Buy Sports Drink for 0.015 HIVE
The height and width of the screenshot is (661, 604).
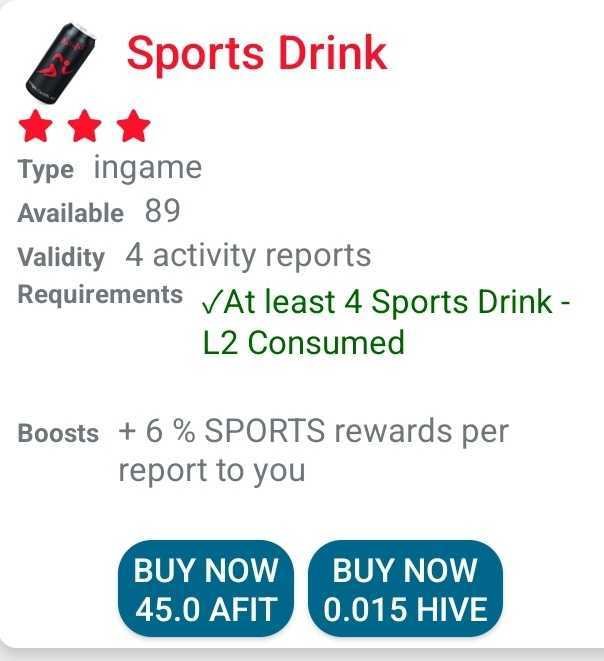click(x=405, y=589)
